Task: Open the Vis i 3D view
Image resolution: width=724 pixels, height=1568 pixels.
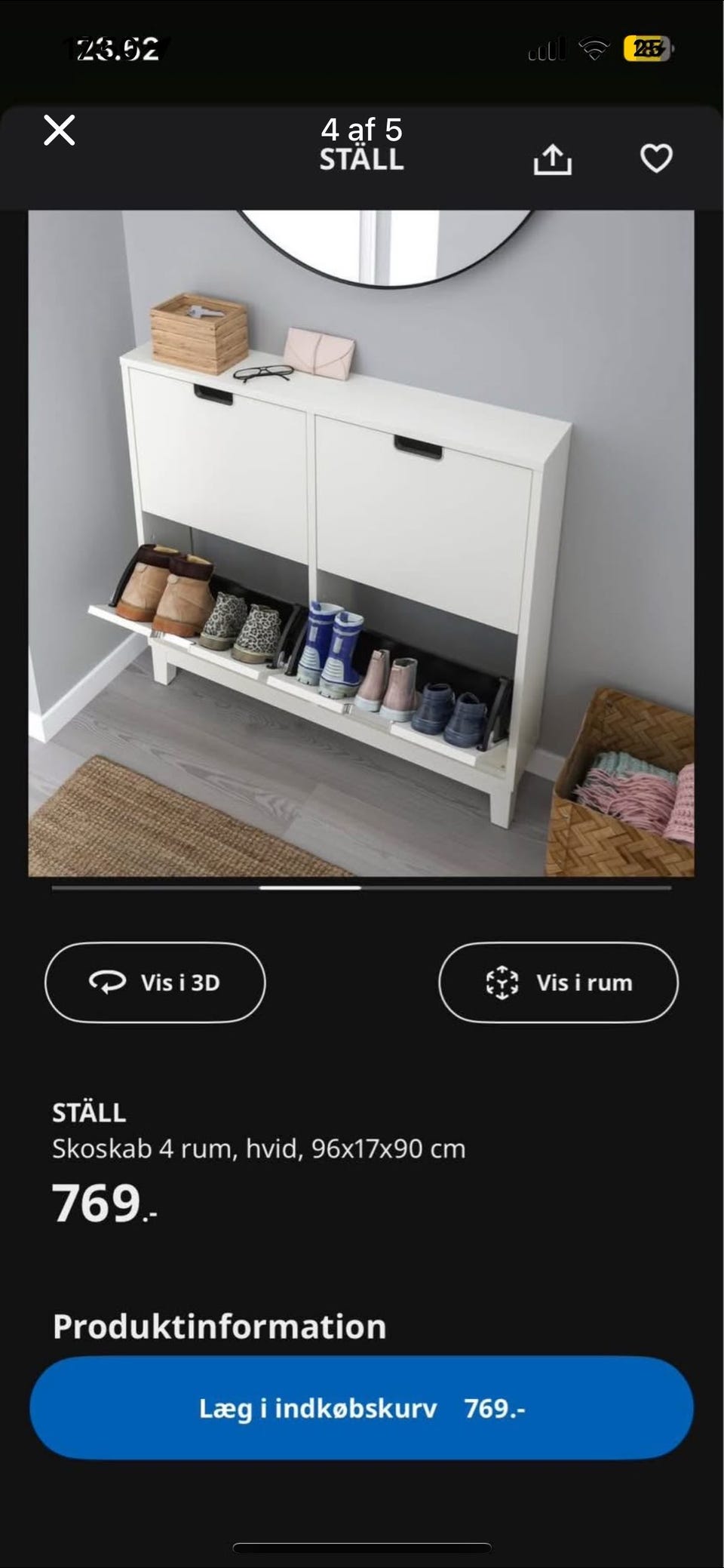Action: (154, 982)
